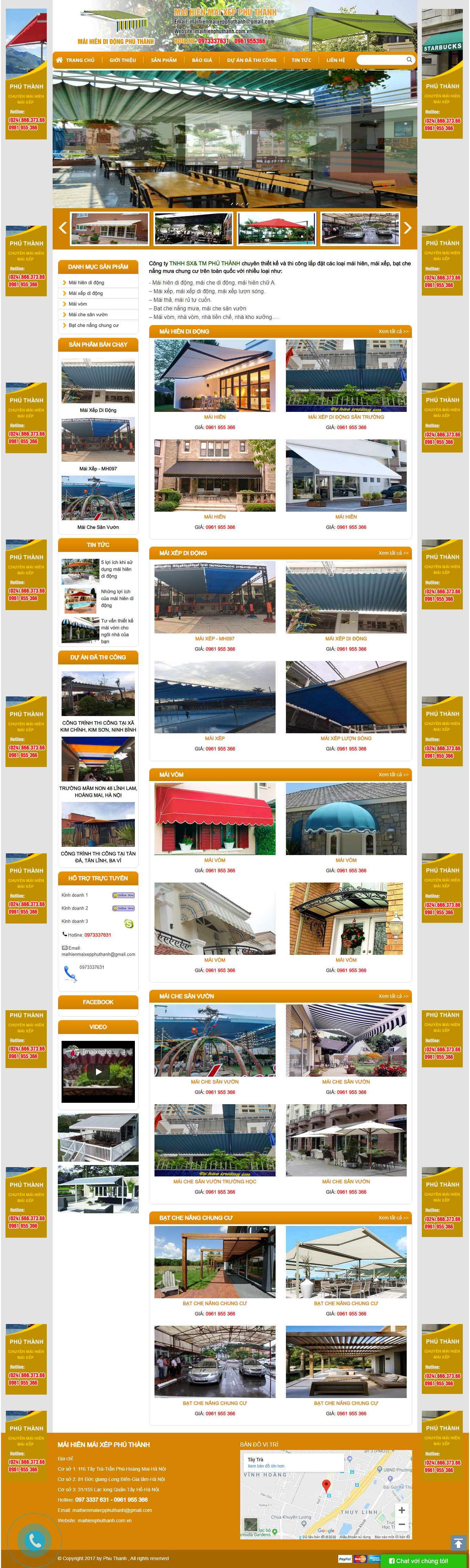The image size is (470, 1568).
Task: Select the Bạt che nắng chung cư category
Action: click(x=93, y=325)
